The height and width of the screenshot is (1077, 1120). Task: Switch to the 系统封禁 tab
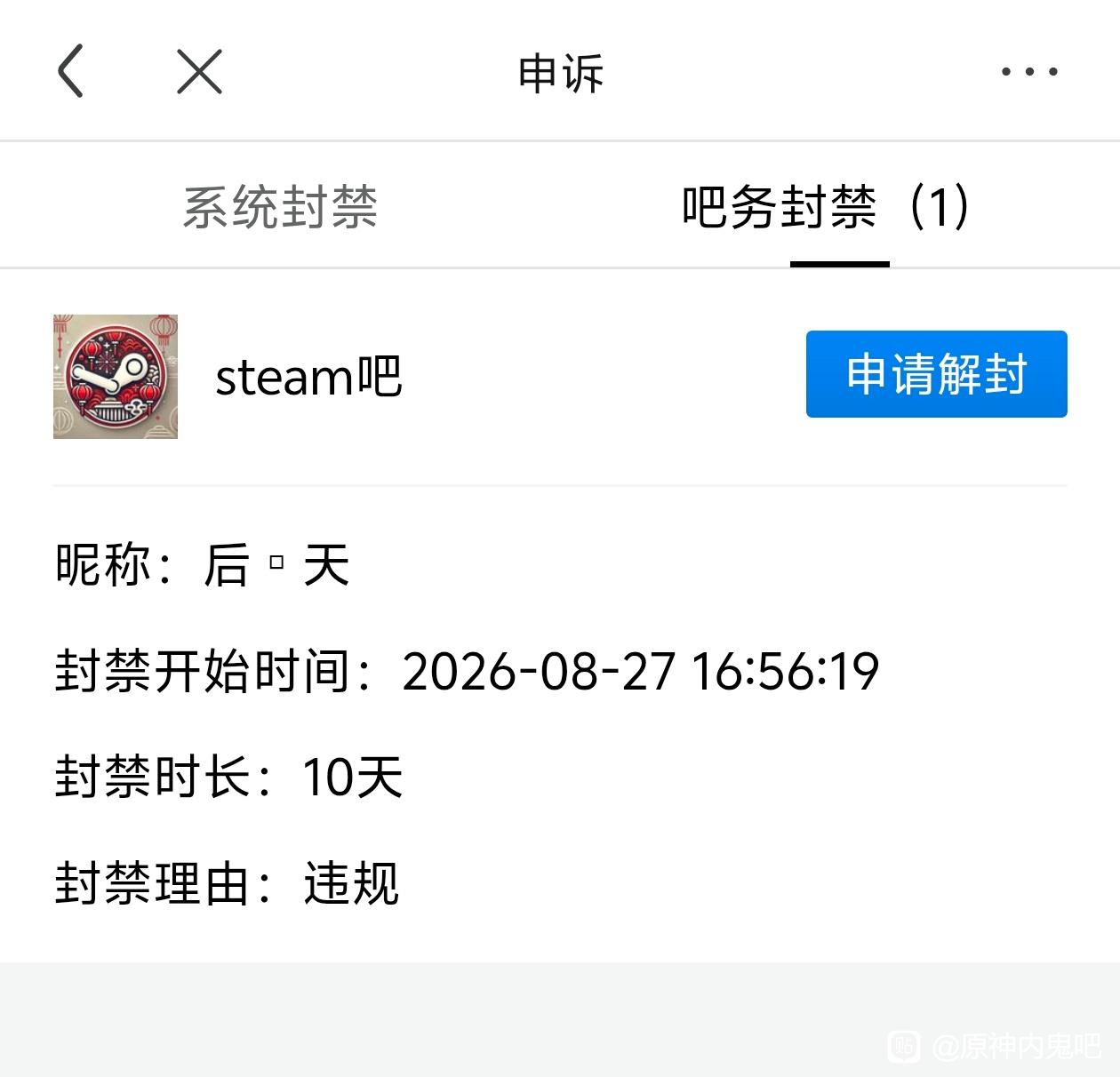pyautogui.click(x=280, y=206)
